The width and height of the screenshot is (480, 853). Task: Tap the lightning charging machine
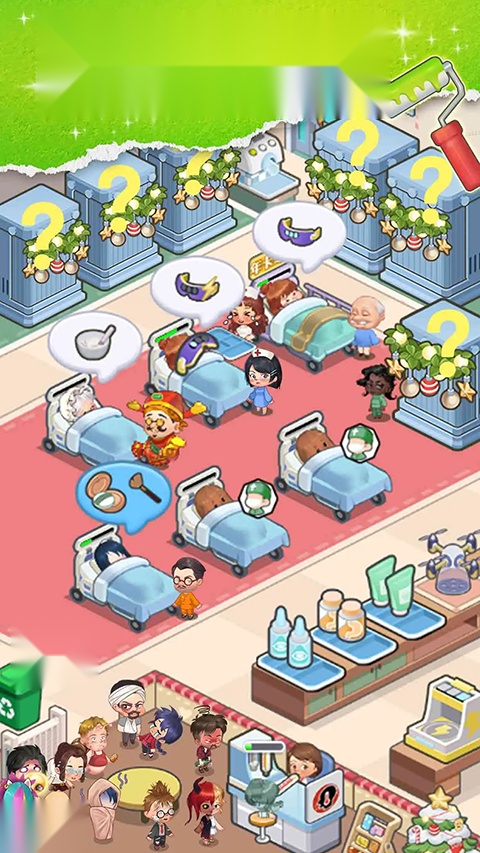point(444,715)
